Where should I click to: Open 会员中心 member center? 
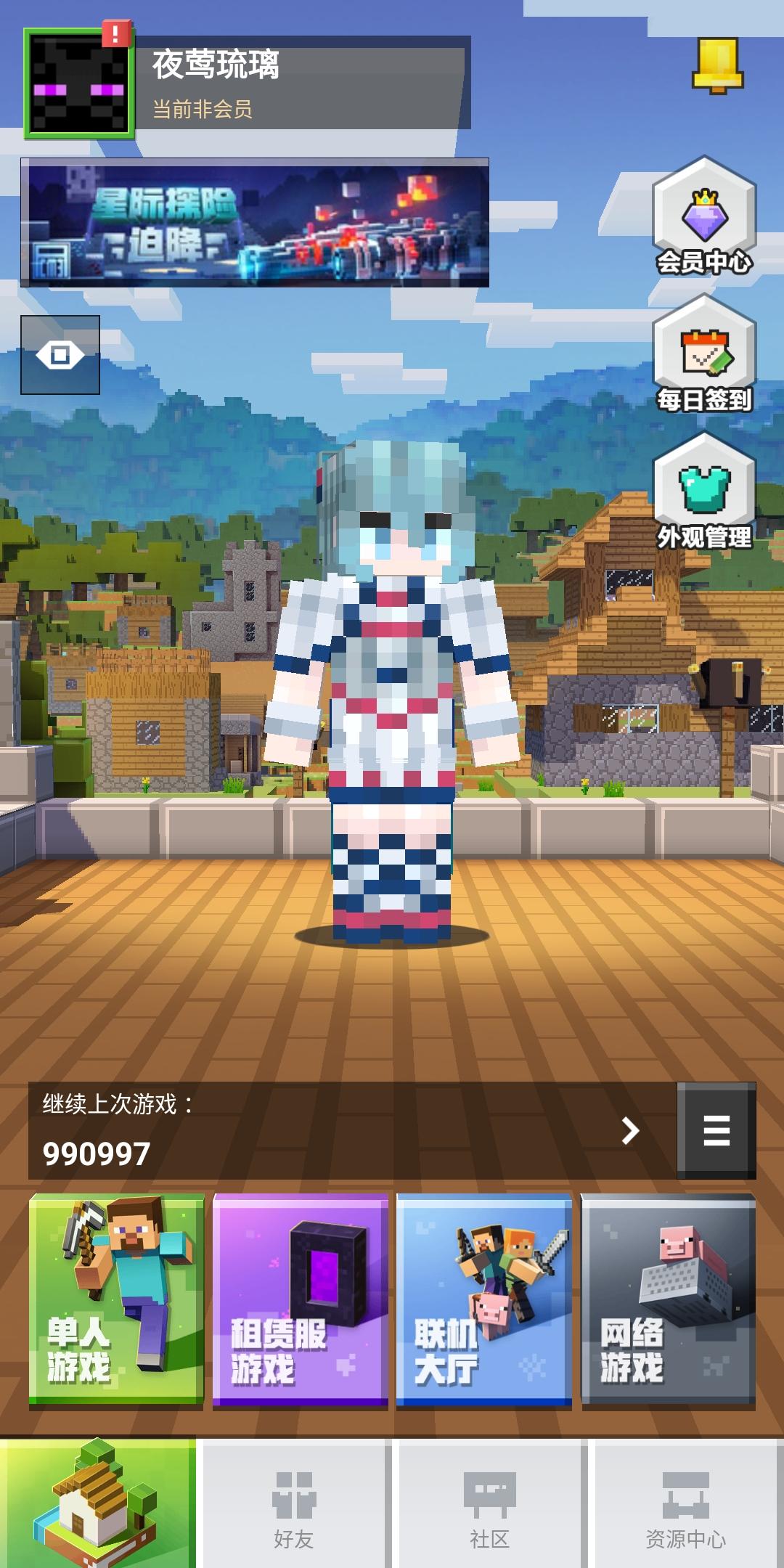tap(704, 219)
